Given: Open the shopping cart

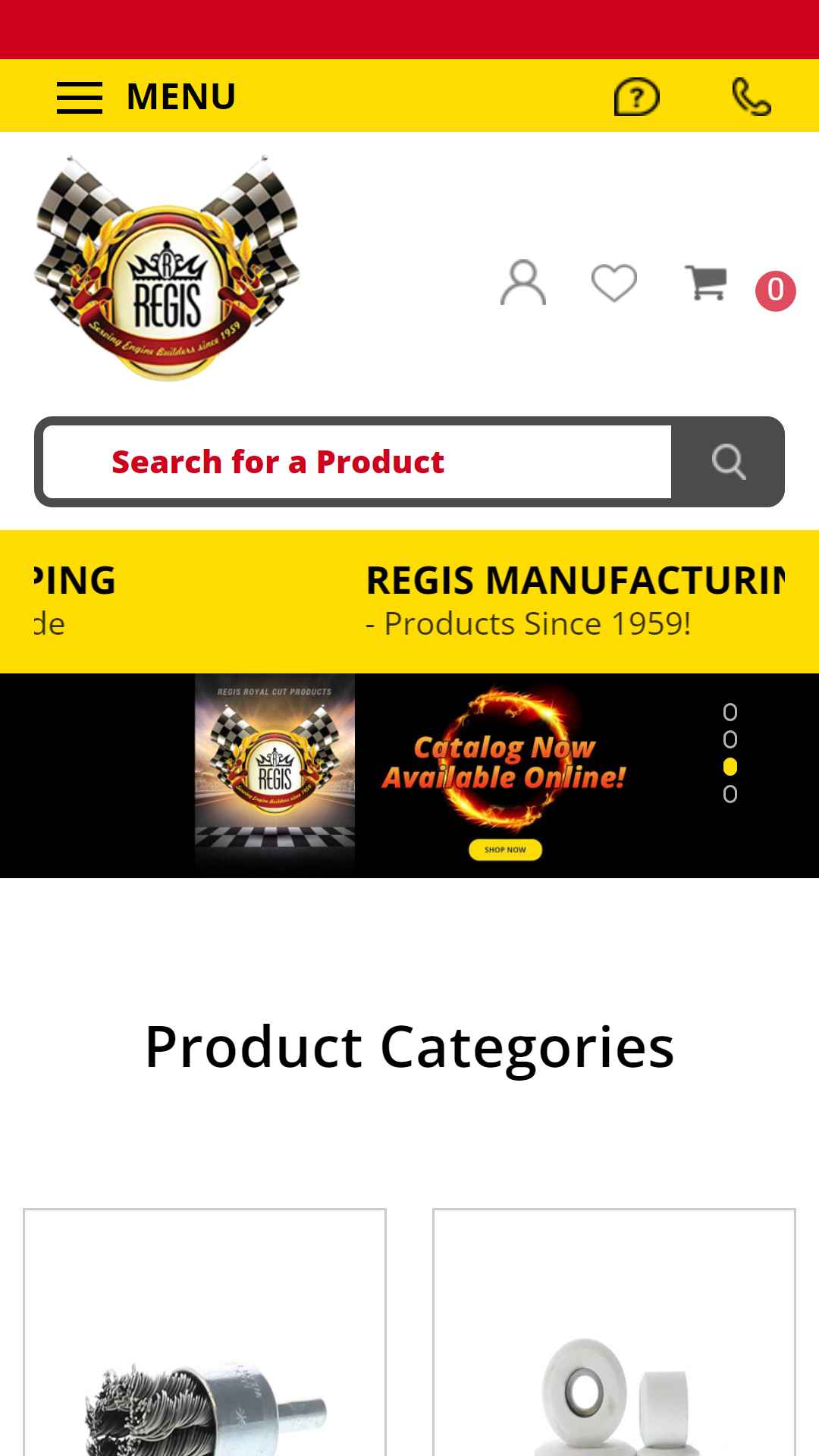Looking at the screenshot, I should coord(705,282).
